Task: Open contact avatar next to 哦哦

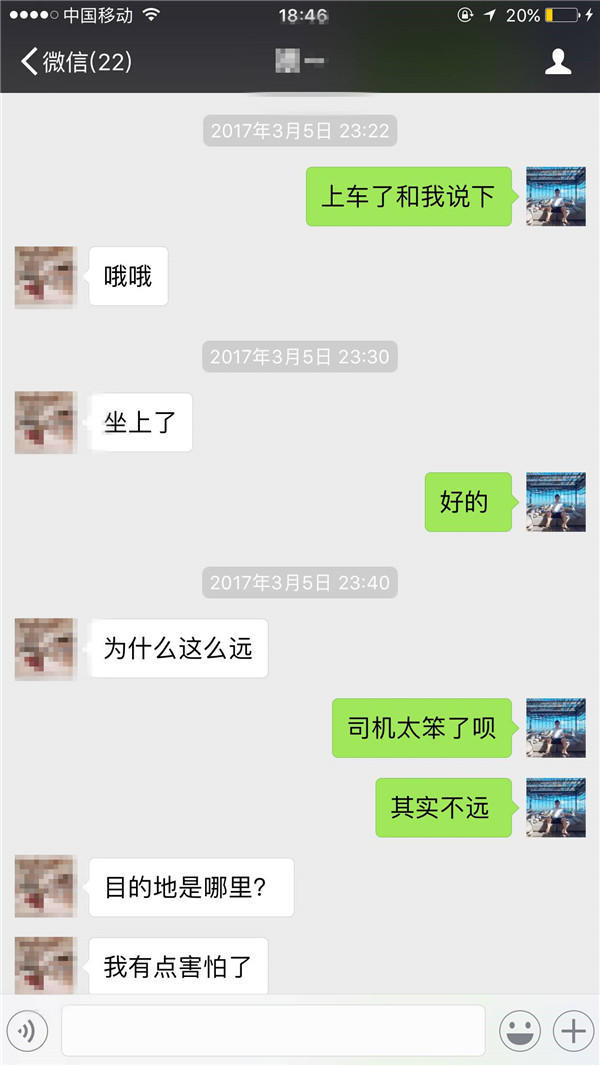Action: pyautogui.click(x=45, y=276)
